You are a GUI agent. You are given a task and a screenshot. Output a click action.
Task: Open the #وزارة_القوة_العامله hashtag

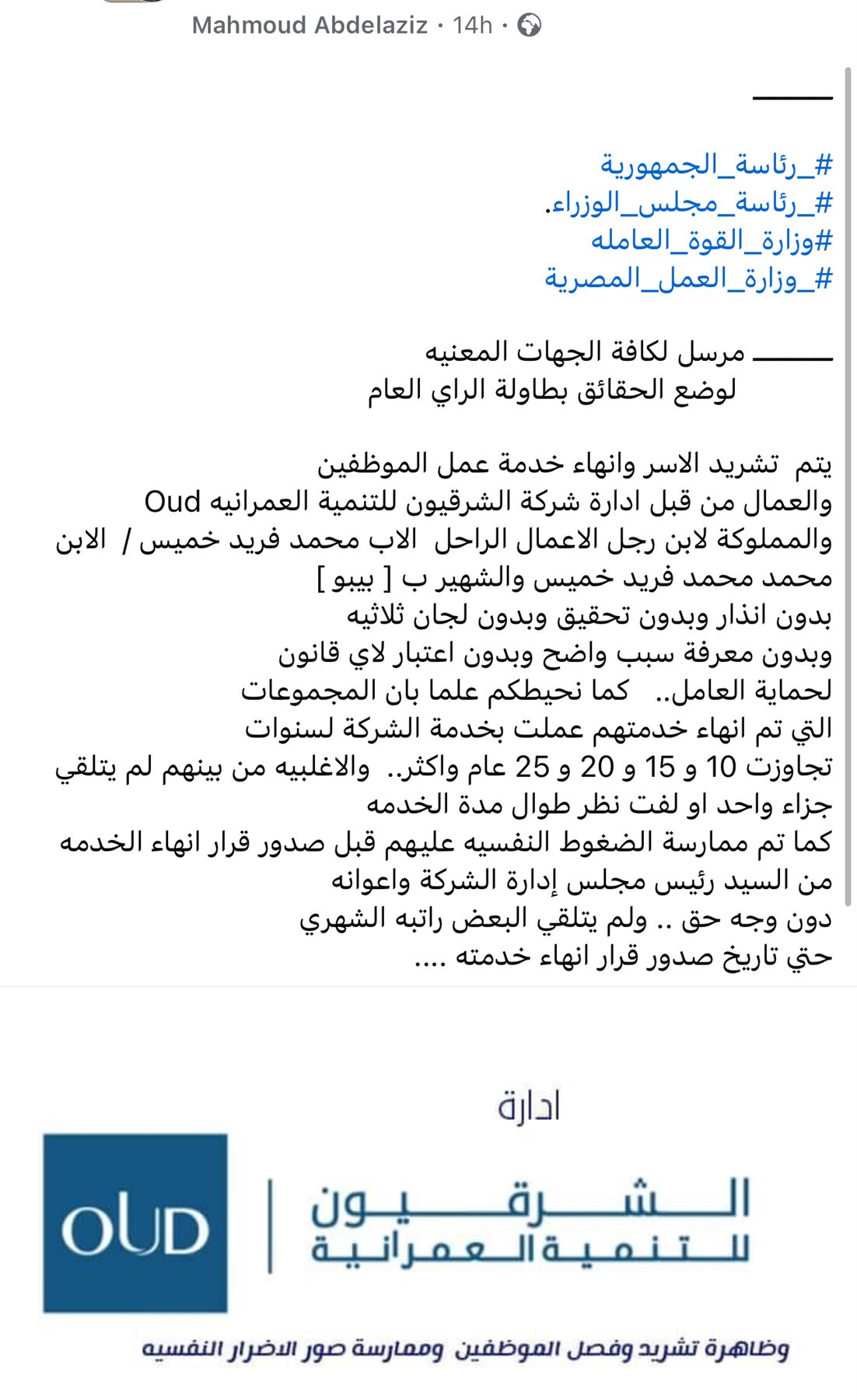coord(711,240)
